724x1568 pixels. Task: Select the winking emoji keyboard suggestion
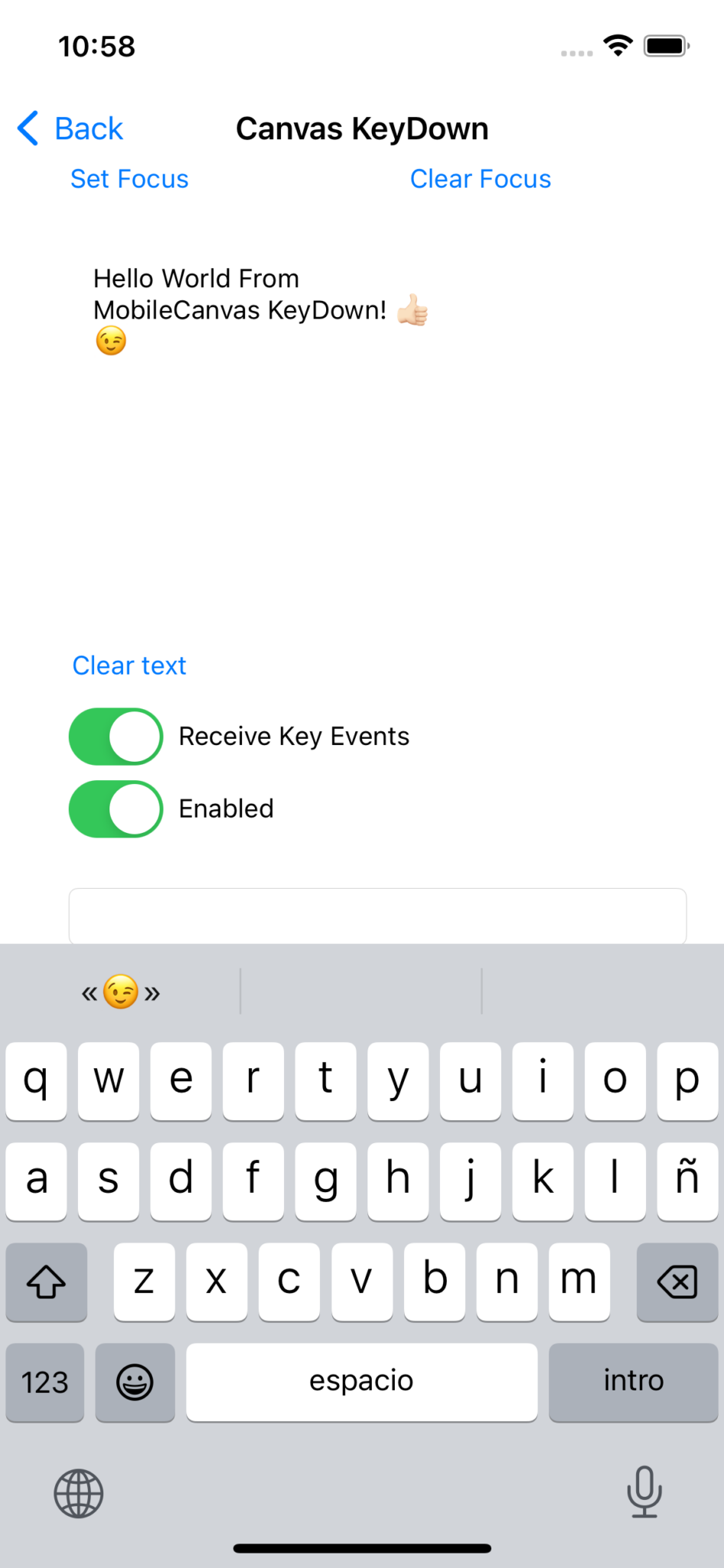click(121, 992)
